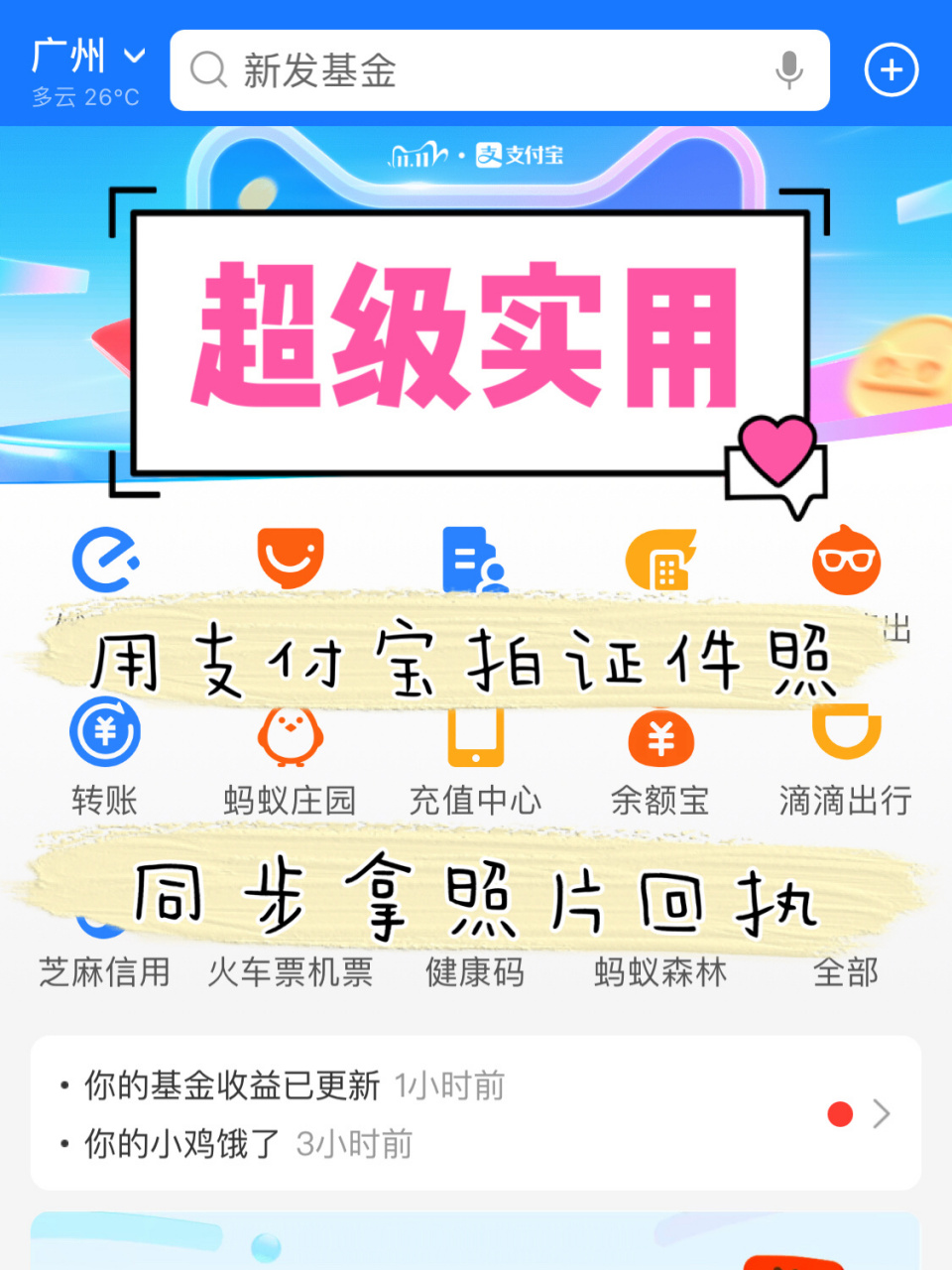Open notification 你的基金收益已更新
This screenshot has width=952, height=1270.
tap(228, 1085)
